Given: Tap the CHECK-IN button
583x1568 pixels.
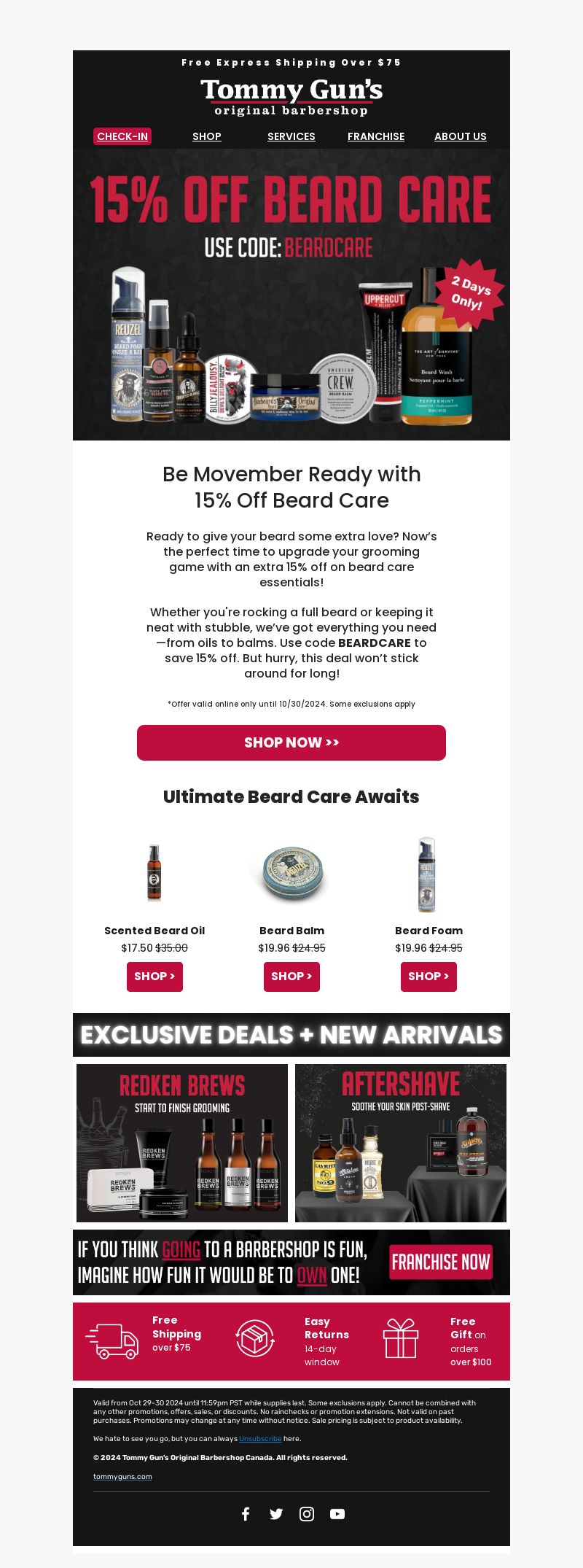Looking at the screenshot, I should (x=122, y=136).
